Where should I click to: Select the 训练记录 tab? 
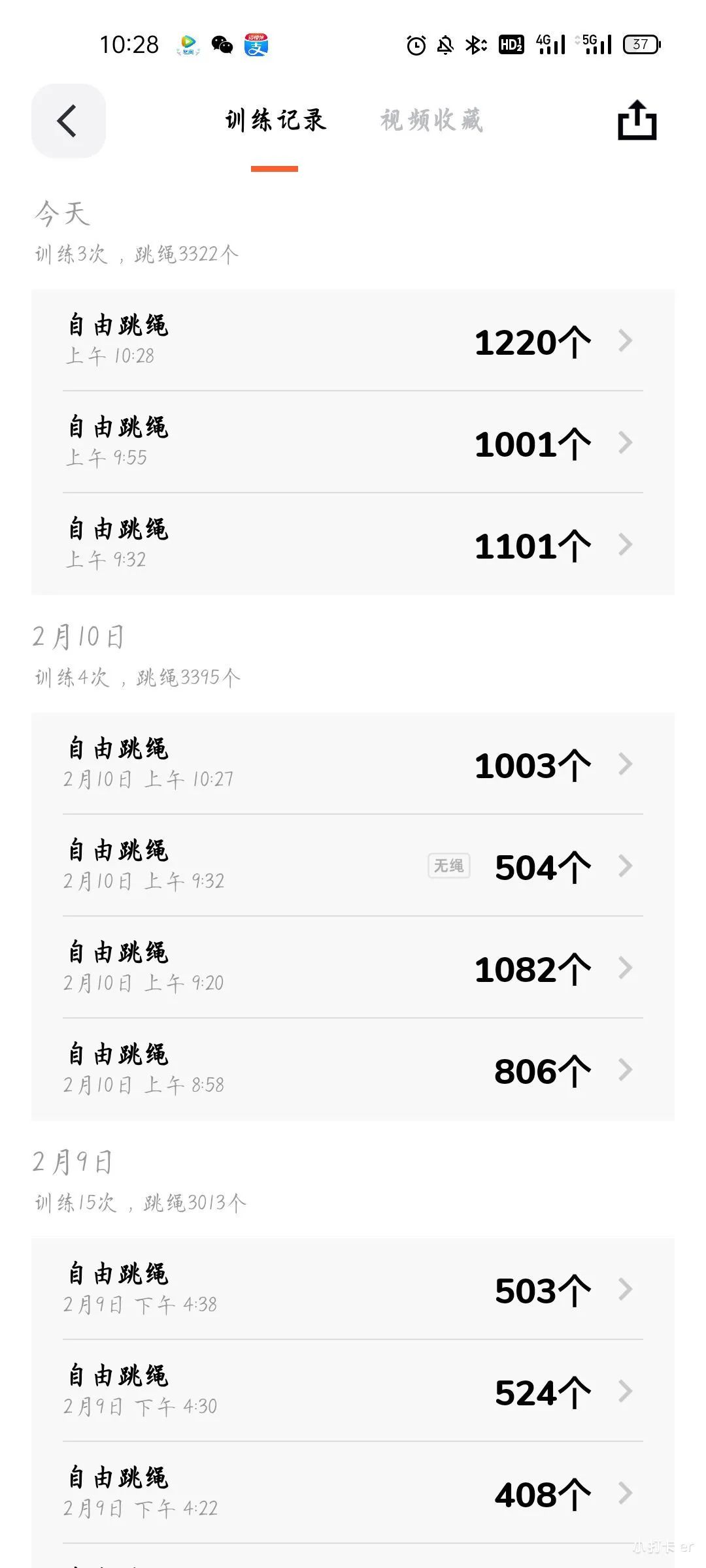point(275,121)
